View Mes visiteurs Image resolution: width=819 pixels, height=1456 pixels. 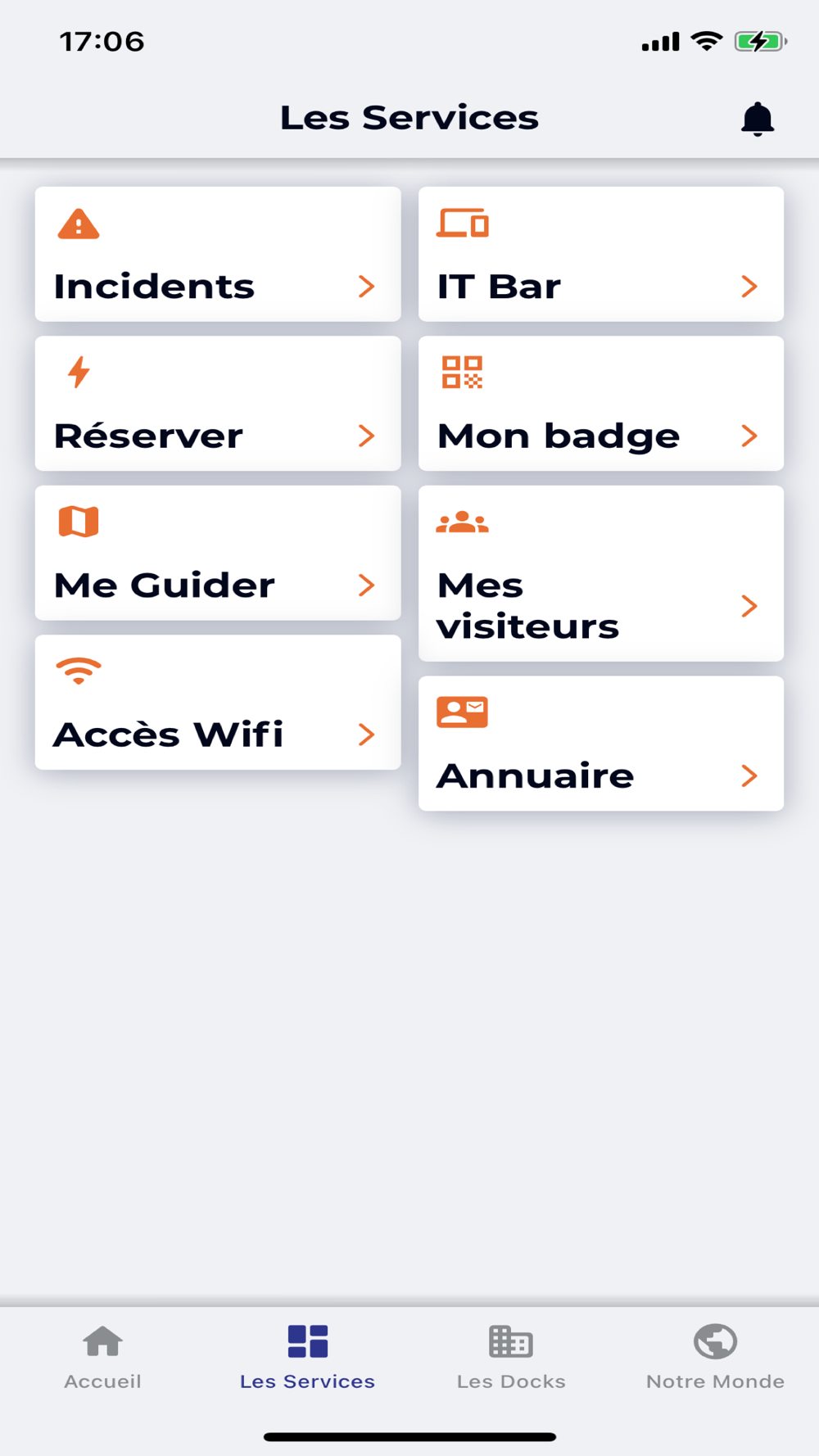601,573
